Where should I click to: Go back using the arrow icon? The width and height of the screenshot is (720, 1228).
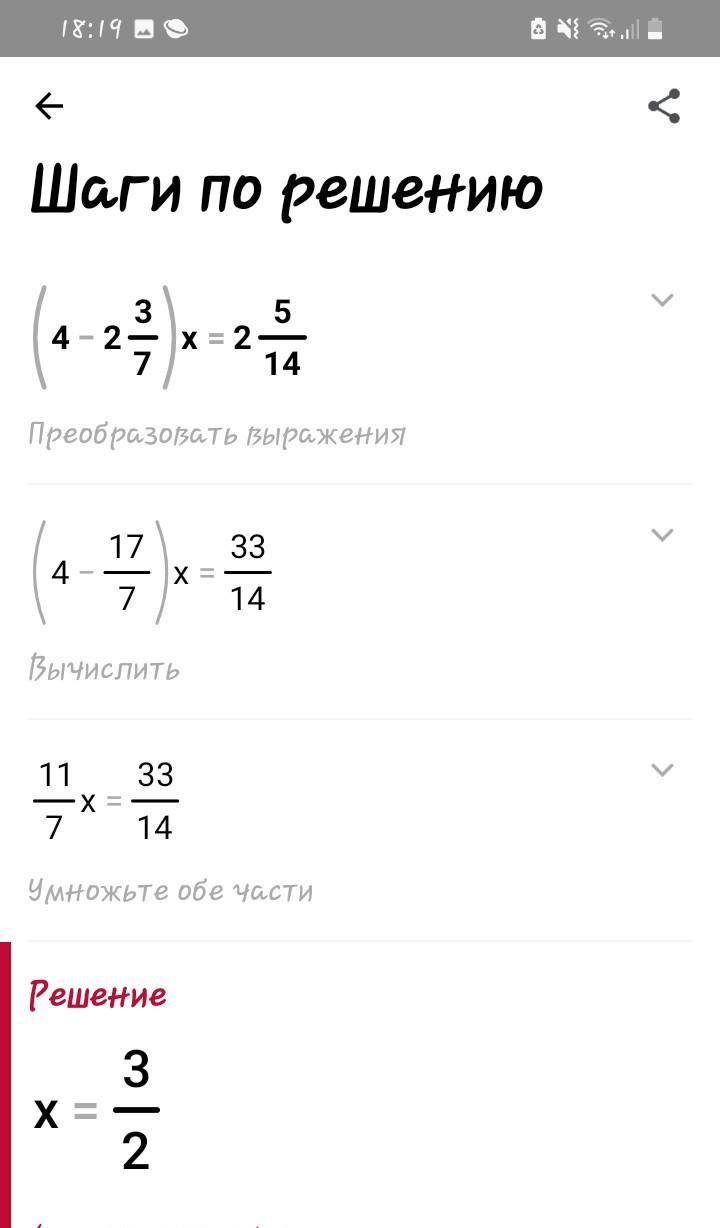[x=49, y=106]
